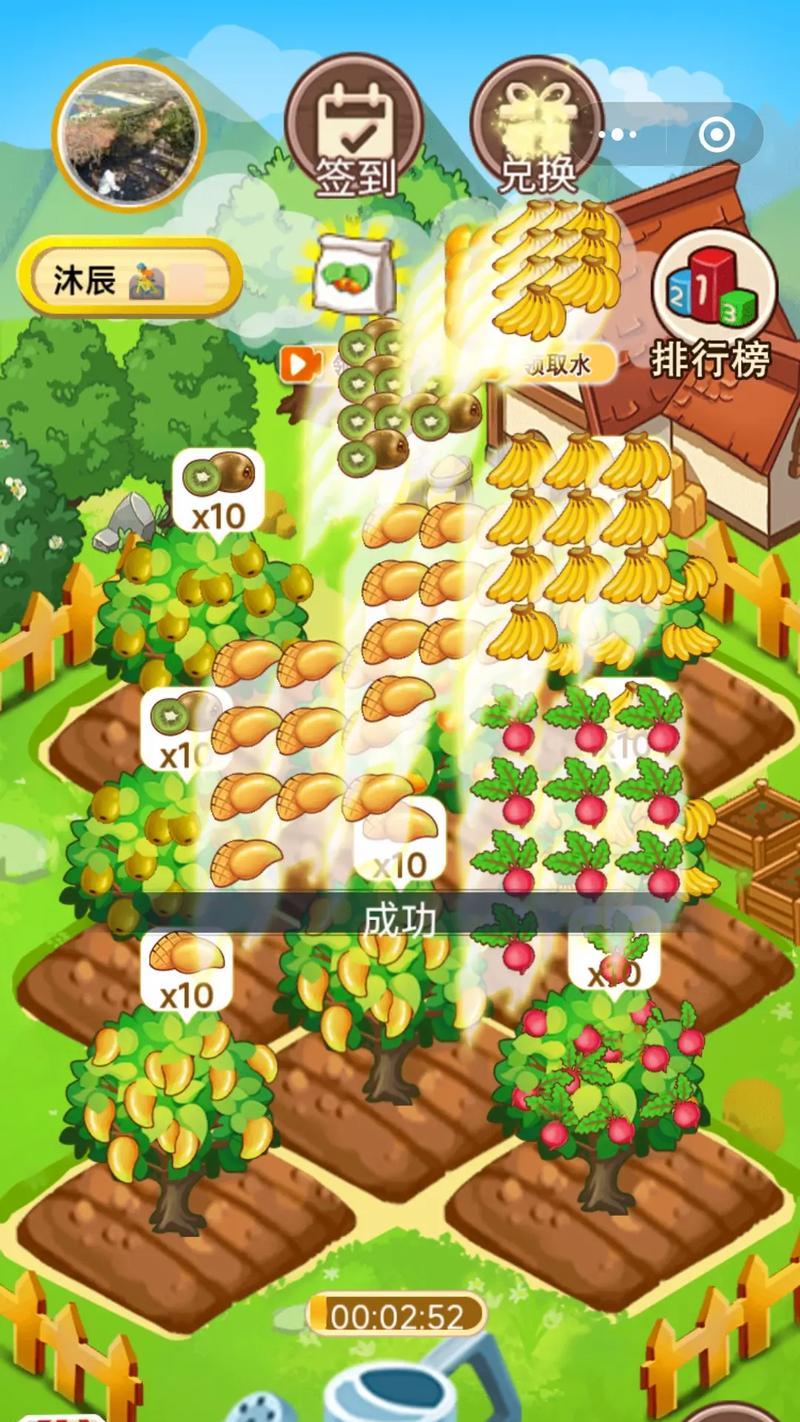Open the 排行榜 leaderboard
800x1422 pixels.
pos(712,305)
